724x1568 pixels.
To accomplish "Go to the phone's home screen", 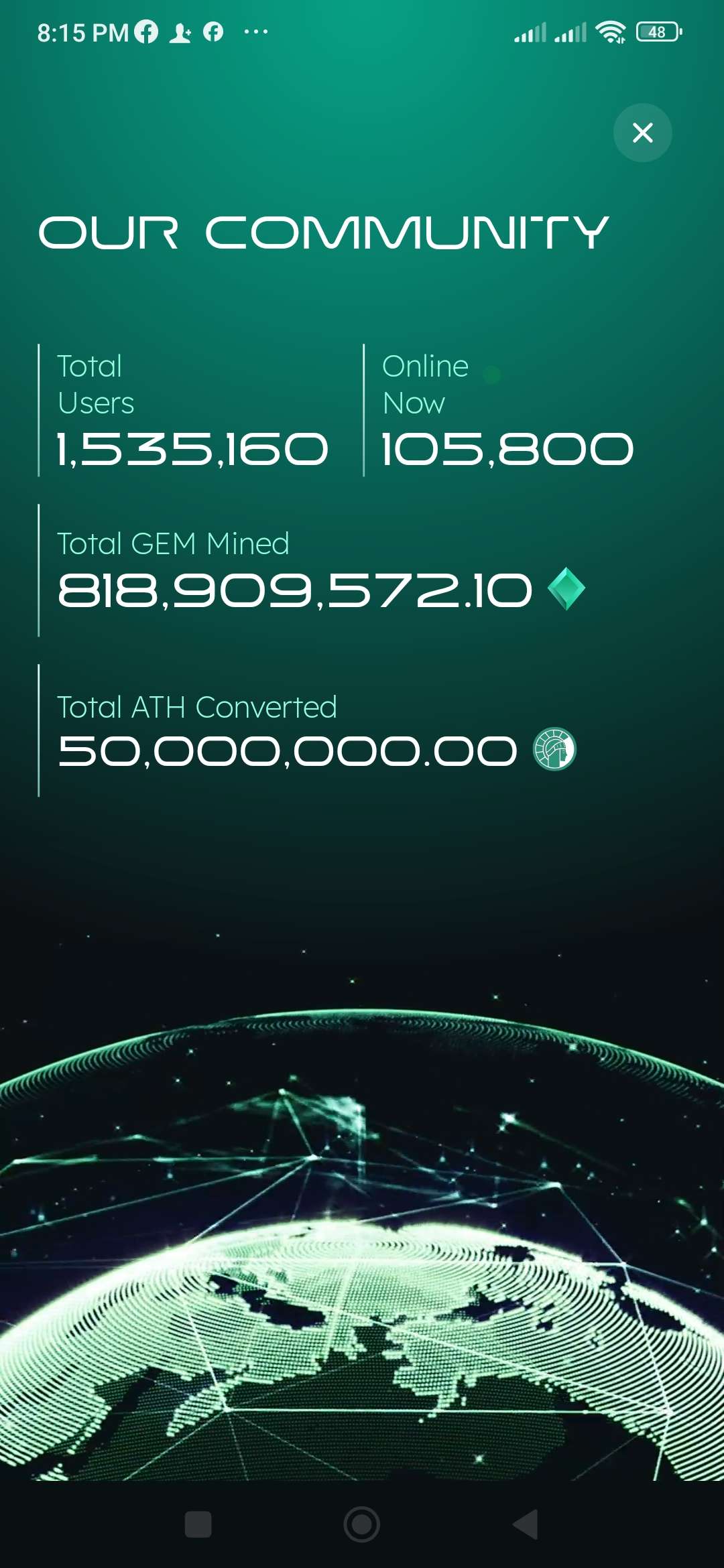I will click(362, 1524).
